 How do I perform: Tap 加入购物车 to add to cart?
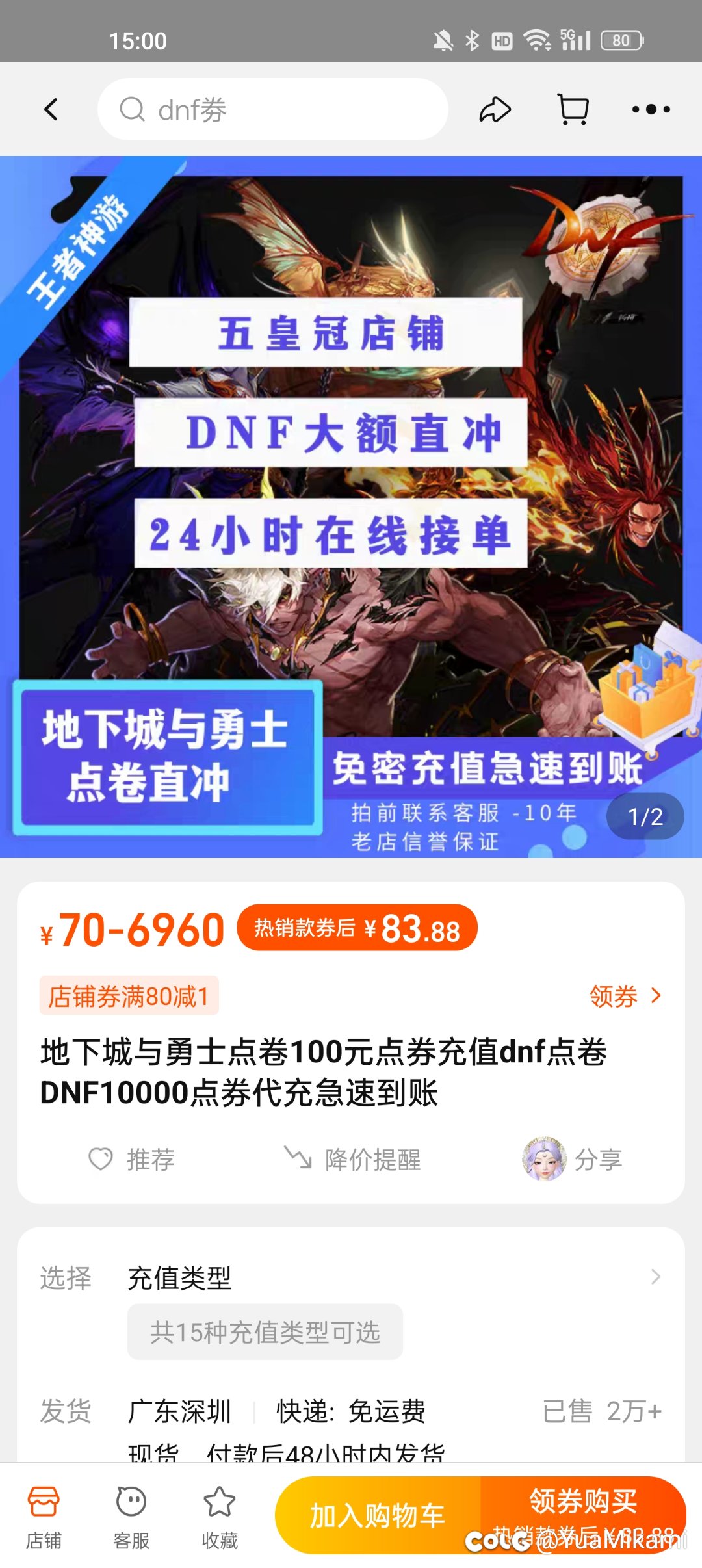click(x=378, y=1515)
